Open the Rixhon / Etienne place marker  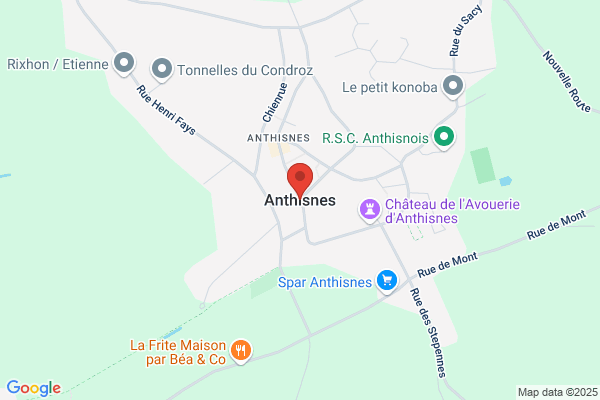pyautogui.click(x=124, y=63)
